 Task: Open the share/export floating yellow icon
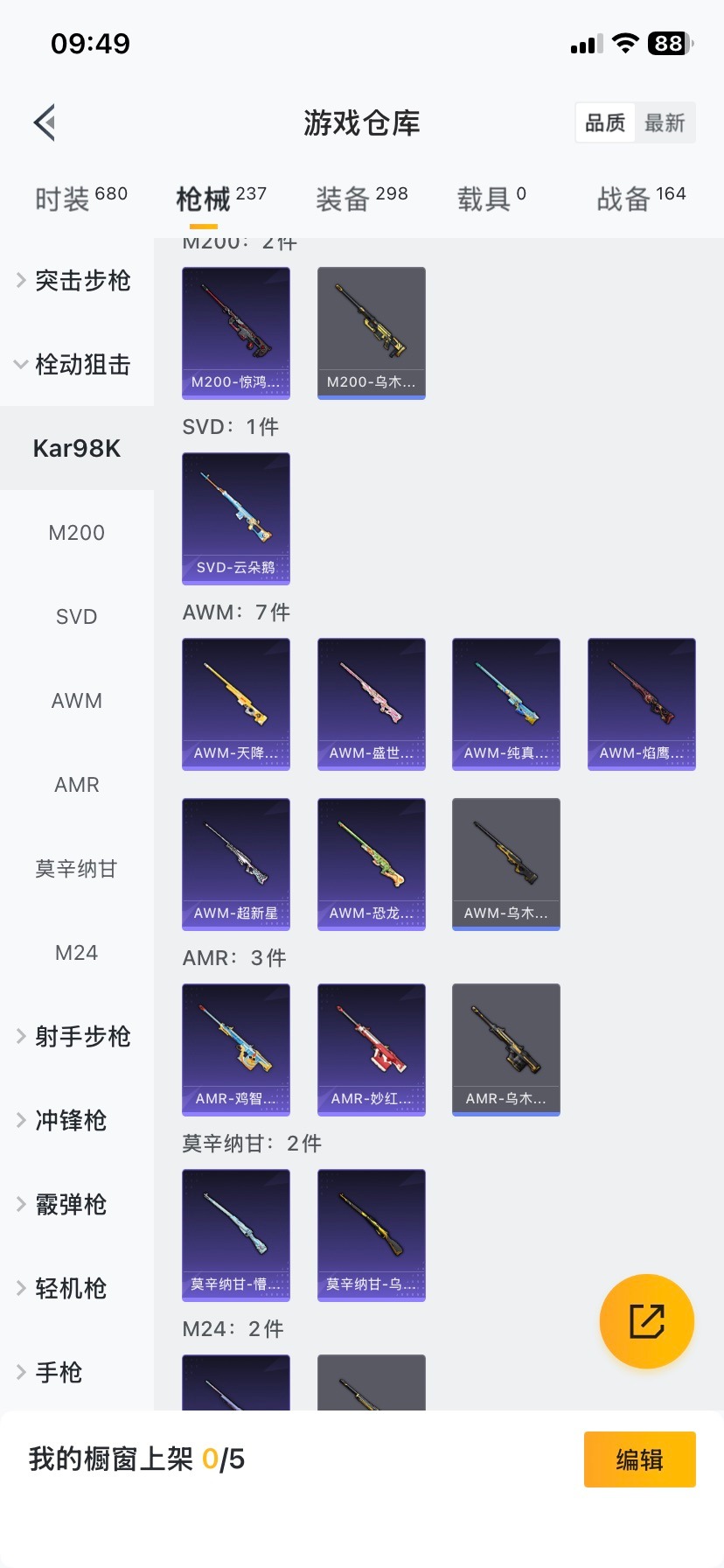click(646, 1321)
